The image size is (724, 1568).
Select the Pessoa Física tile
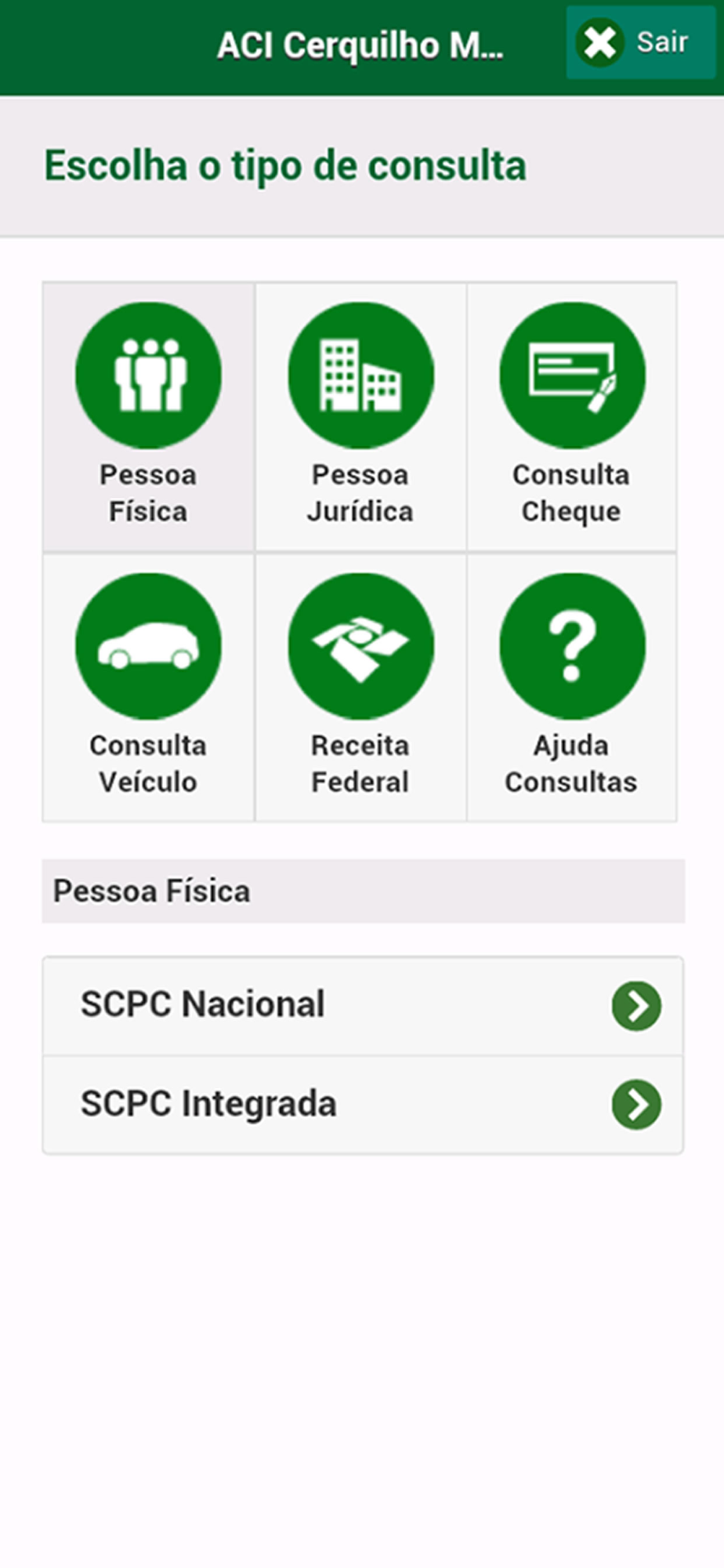pos(148,416)
